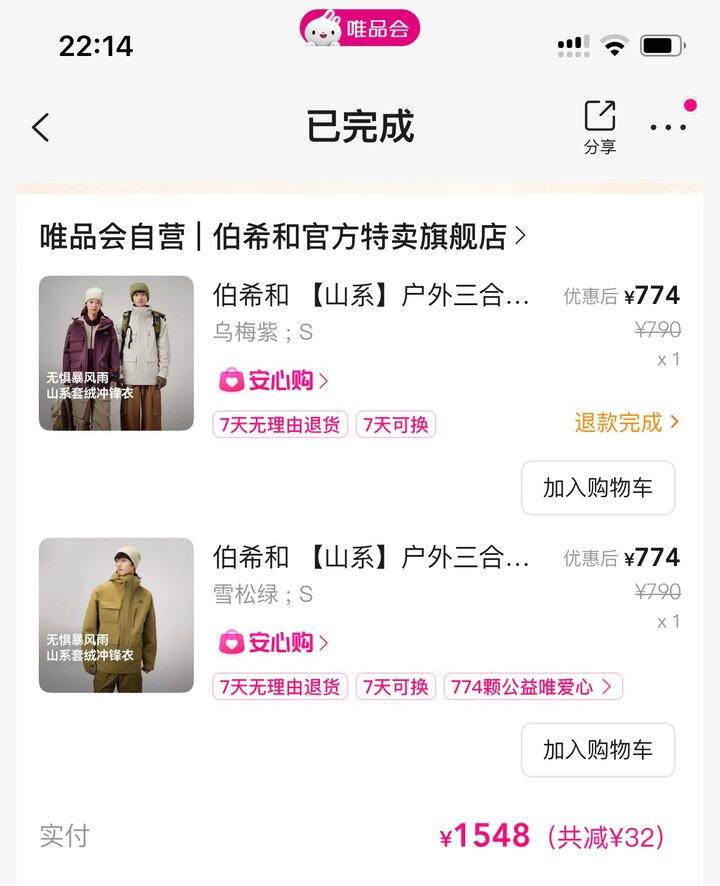Open the 雪松绿 jacket product image
This screenshot has height=886, width=720.
(116, 615)
